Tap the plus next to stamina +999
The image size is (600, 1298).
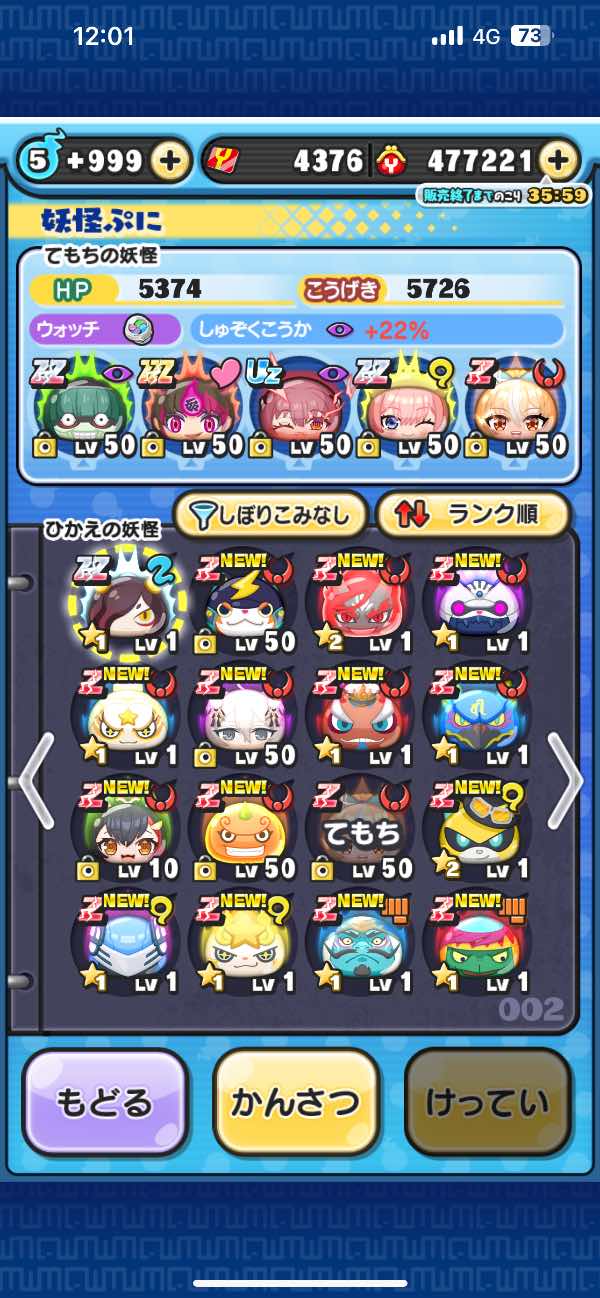tap(171, 161)
